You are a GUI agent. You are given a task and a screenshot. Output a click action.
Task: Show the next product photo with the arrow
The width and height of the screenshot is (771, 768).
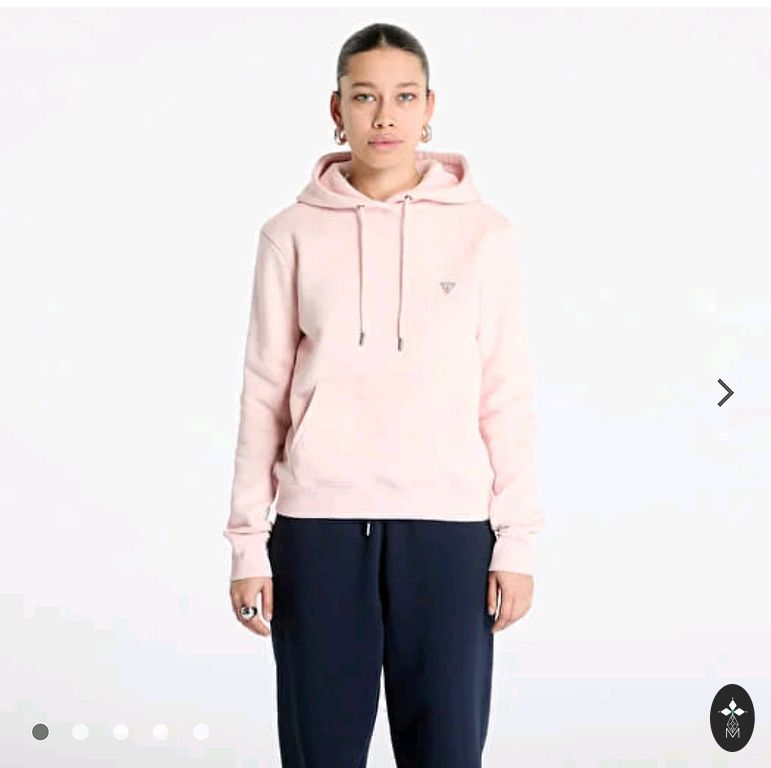pyautogui.click(x=725, y=393)
